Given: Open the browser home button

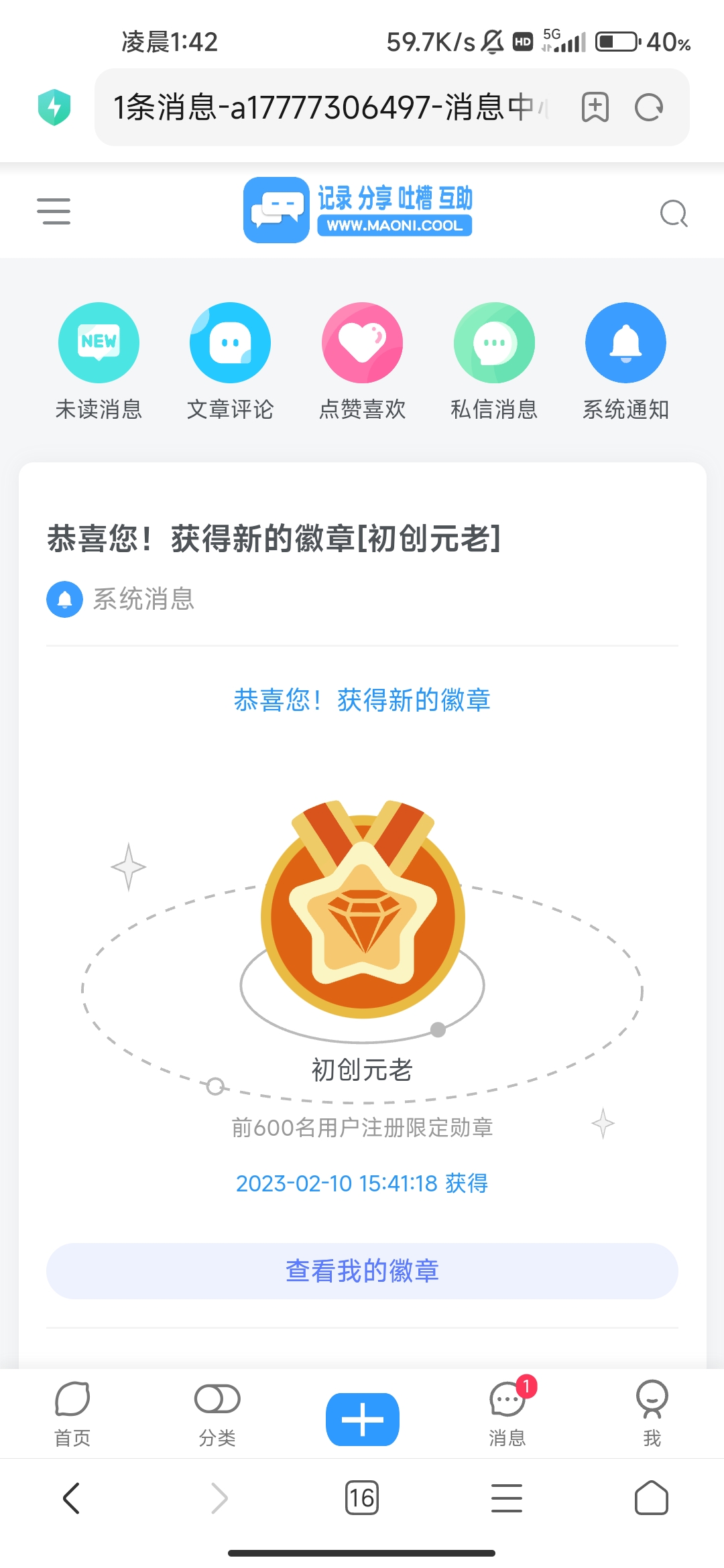Looking at the screenshot, I should point(651,1498).
